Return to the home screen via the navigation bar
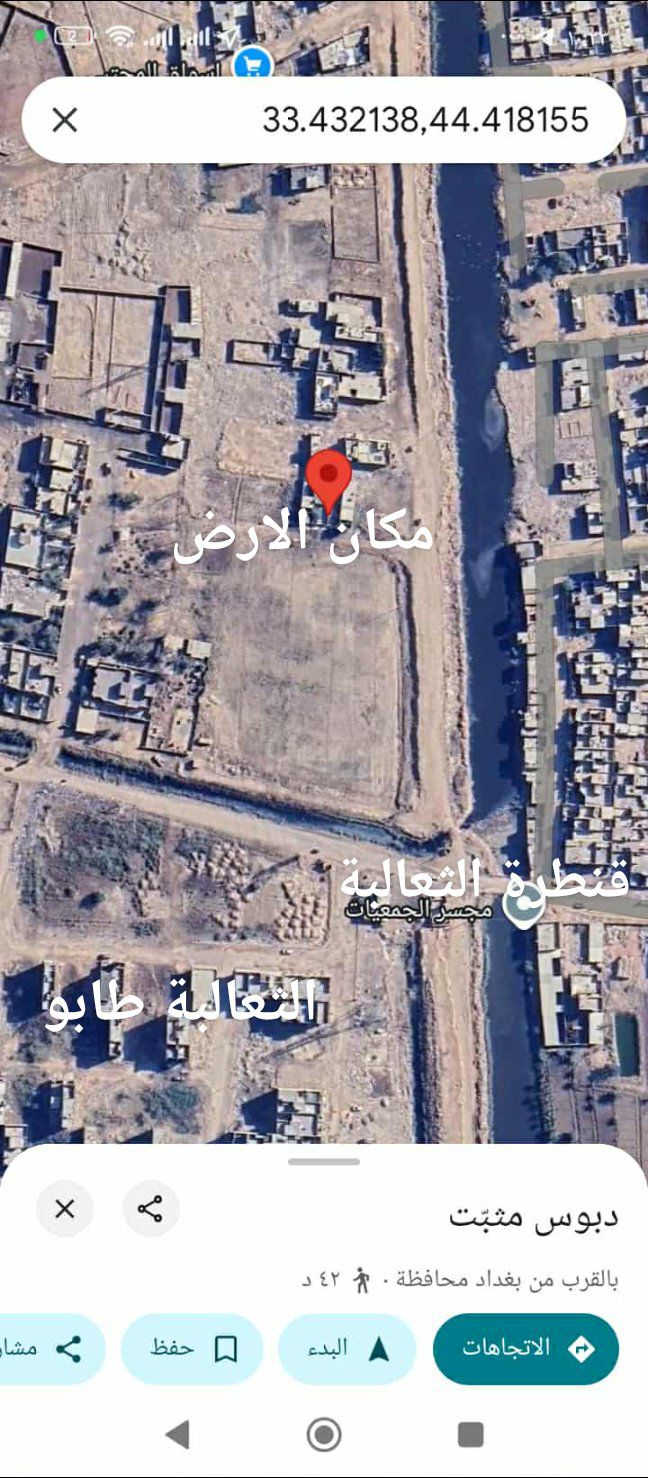 pyautogui.click(x=324, y=1435)
